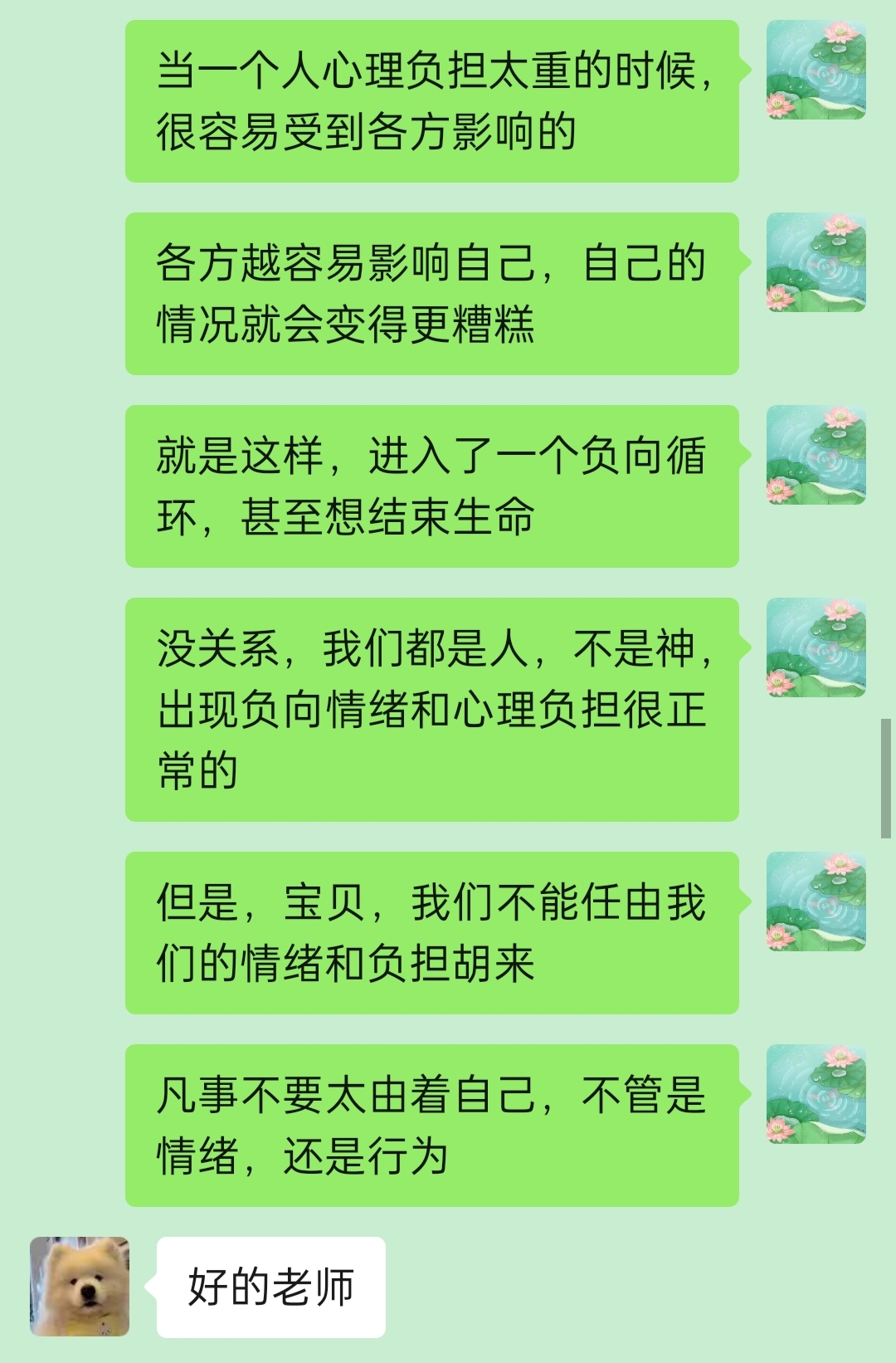This screenshot has height=1363, width=896.
Task: Open lotus avatar beside the '没关系，我们都是人' message
Action: point(816,647)
